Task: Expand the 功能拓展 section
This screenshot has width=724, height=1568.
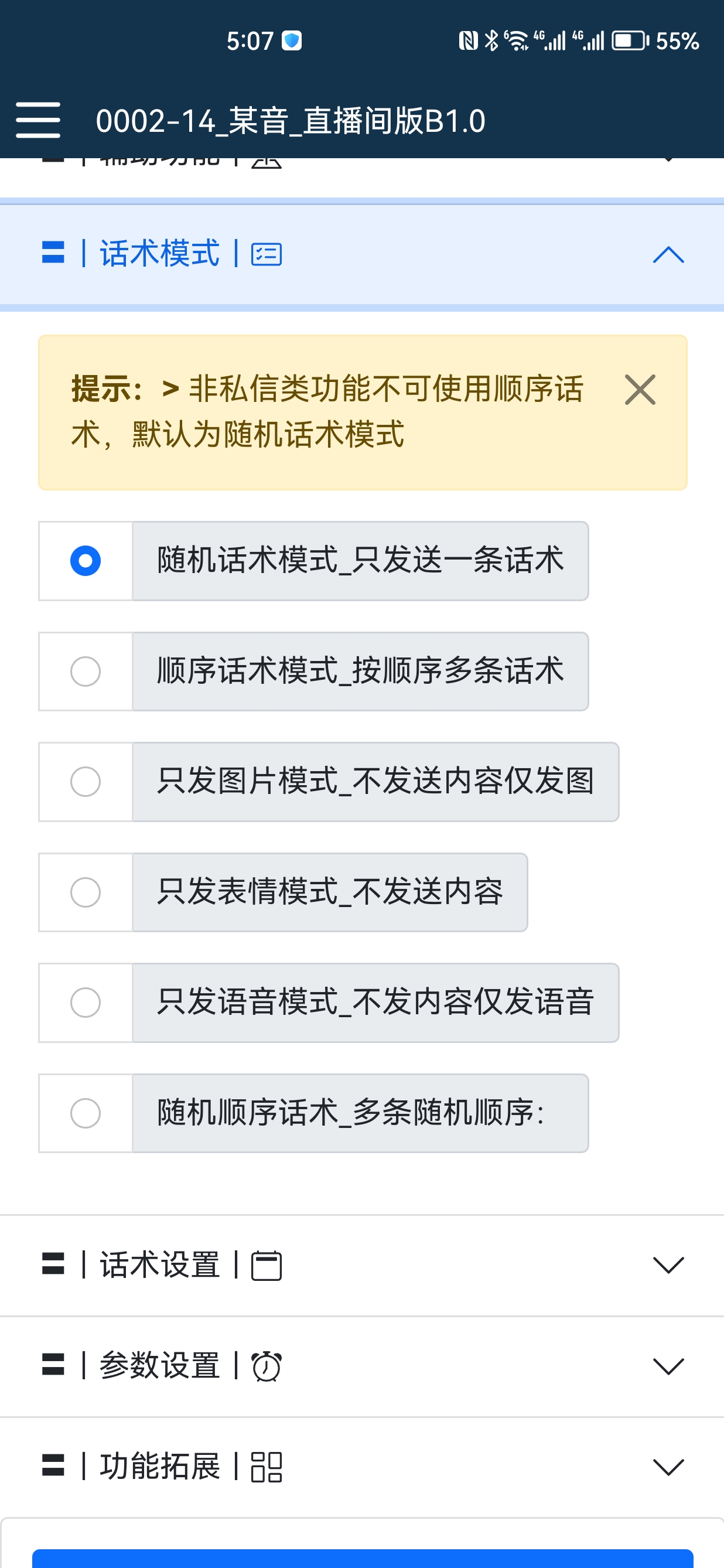Action: (362, 1467)
